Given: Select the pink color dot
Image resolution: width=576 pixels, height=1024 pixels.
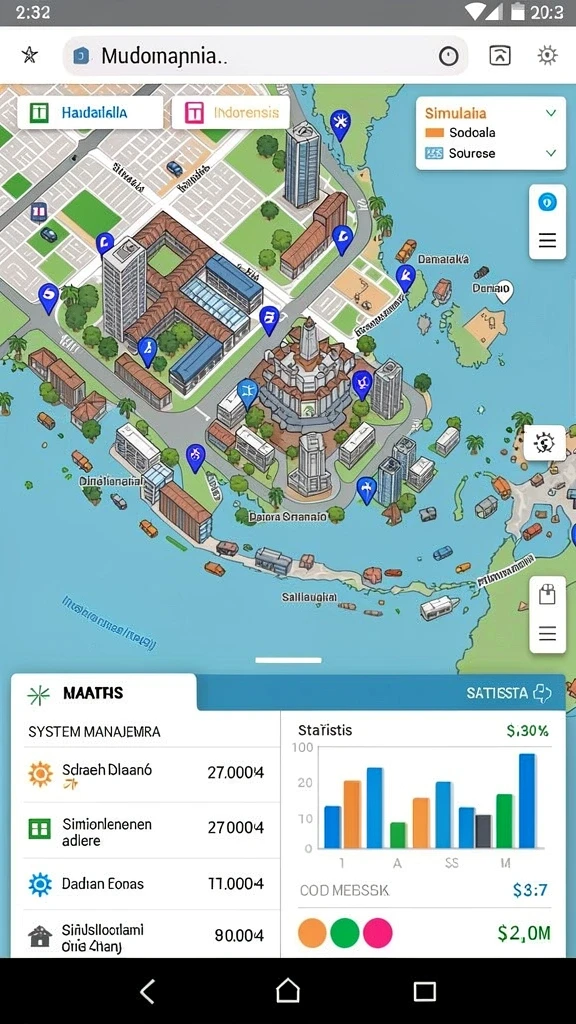Looking at the screenshot, I should pos(377,933).
